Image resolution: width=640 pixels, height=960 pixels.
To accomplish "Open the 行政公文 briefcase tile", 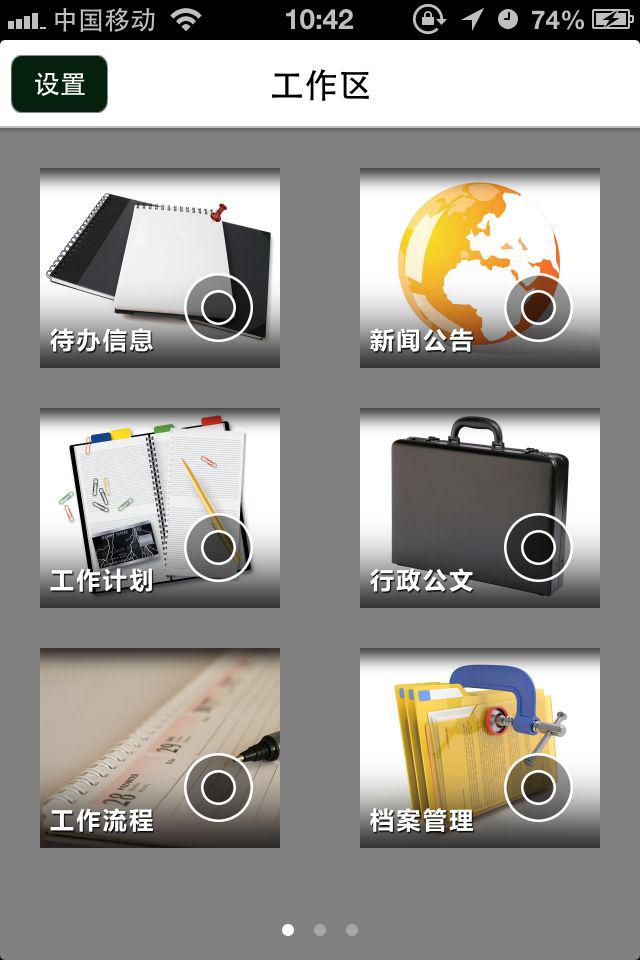I will click(x=480, y=508).
